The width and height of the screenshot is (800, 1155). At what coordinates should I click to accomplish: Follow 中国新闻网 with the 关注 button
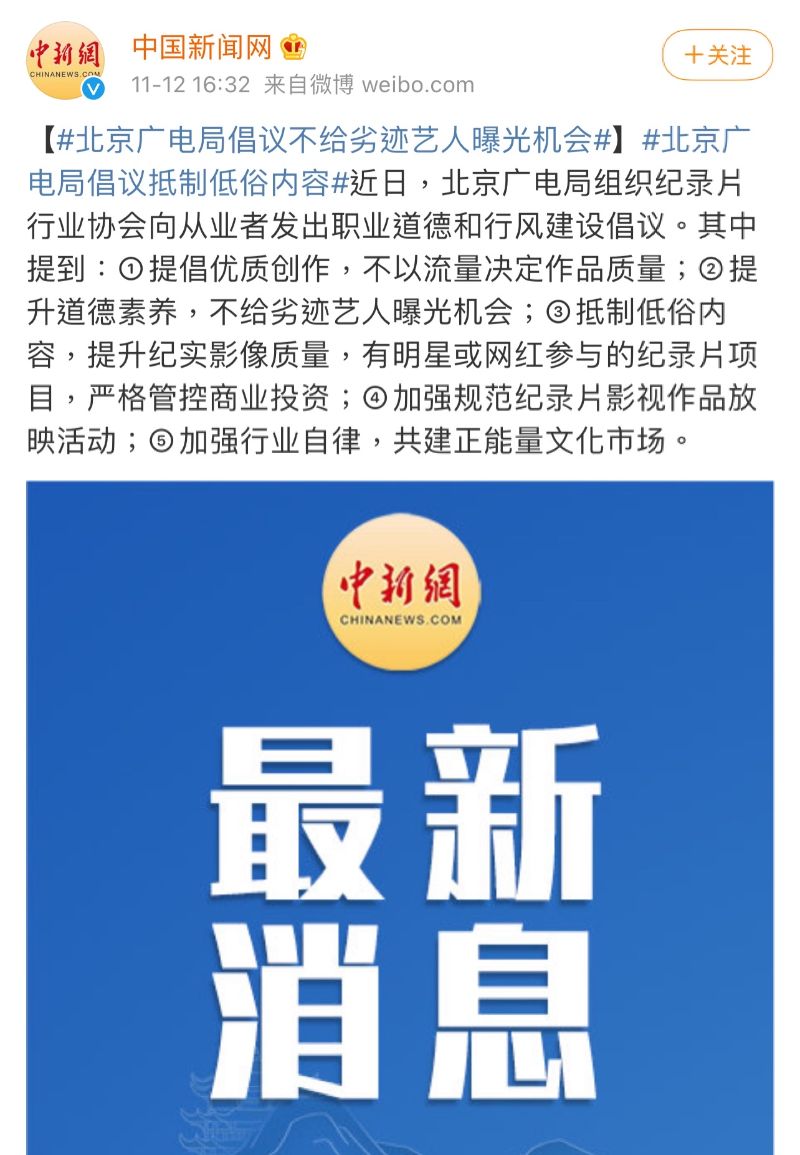[x=717, y=55]
